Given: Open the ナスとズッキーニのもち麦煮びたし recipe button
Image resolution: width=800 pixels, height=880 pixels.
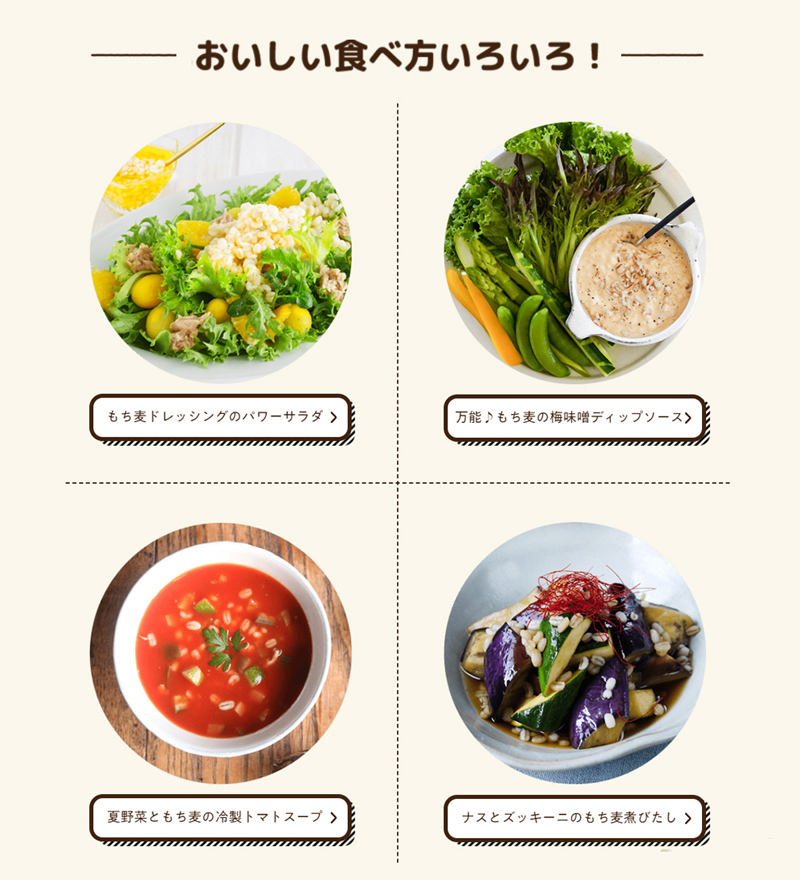Looking at the screenshot, I should (x=574, y=817).
